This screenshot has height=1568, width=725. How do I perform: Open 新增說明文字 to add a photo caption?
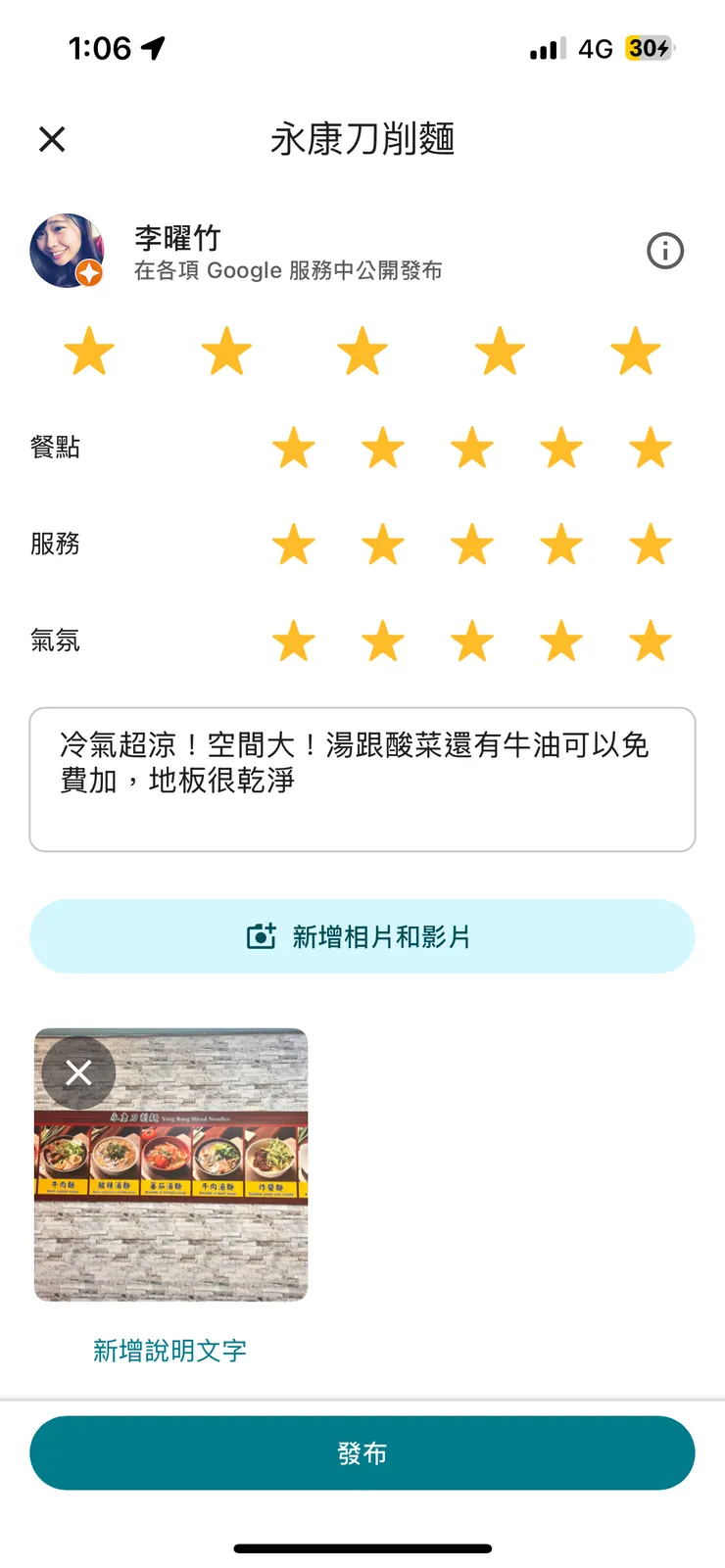(169, 1350)
